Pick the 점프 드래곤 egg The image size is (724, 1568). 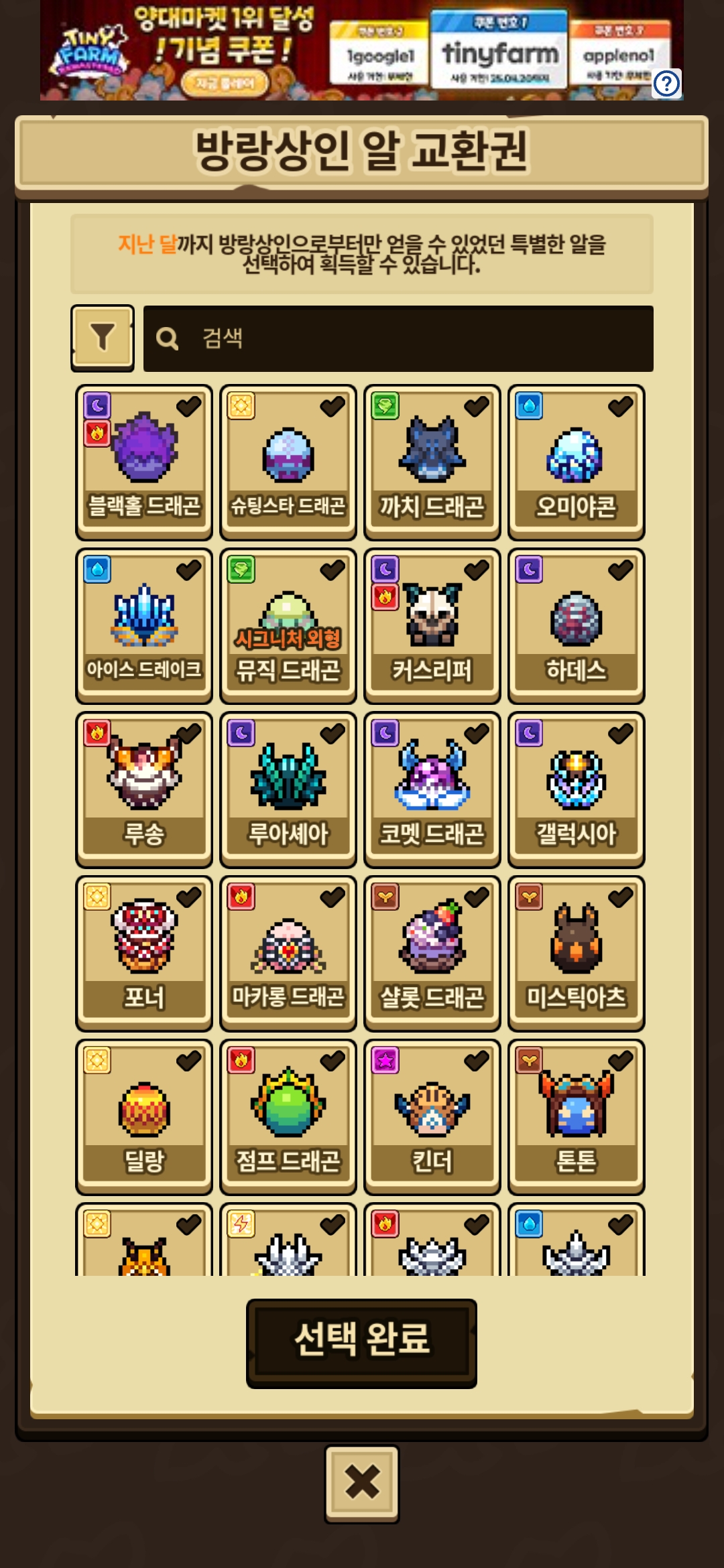(x=288, y=1116)
